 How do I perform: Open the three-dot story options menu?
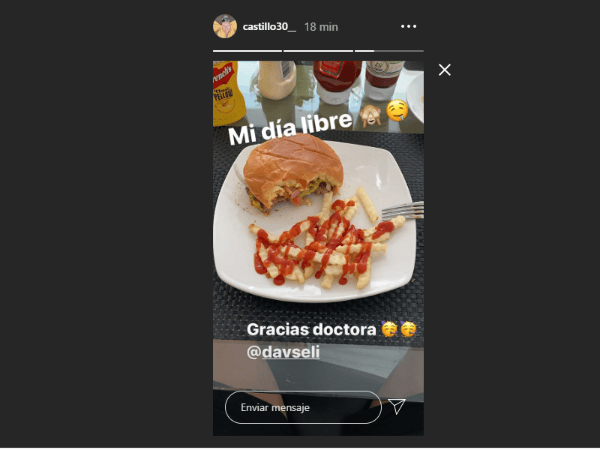(x=408, y=26)
